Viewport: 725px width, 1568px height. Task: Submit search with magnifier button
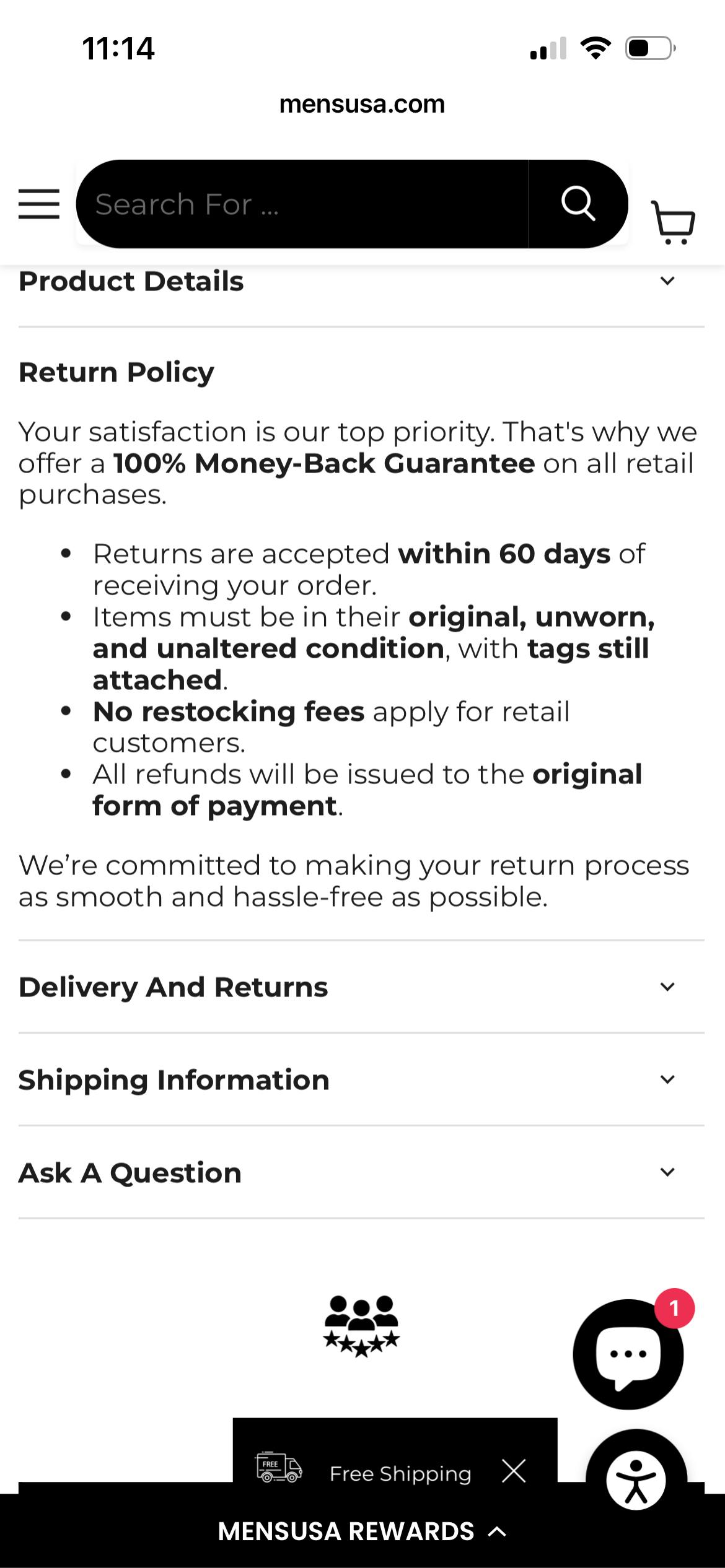coord(578,203)
